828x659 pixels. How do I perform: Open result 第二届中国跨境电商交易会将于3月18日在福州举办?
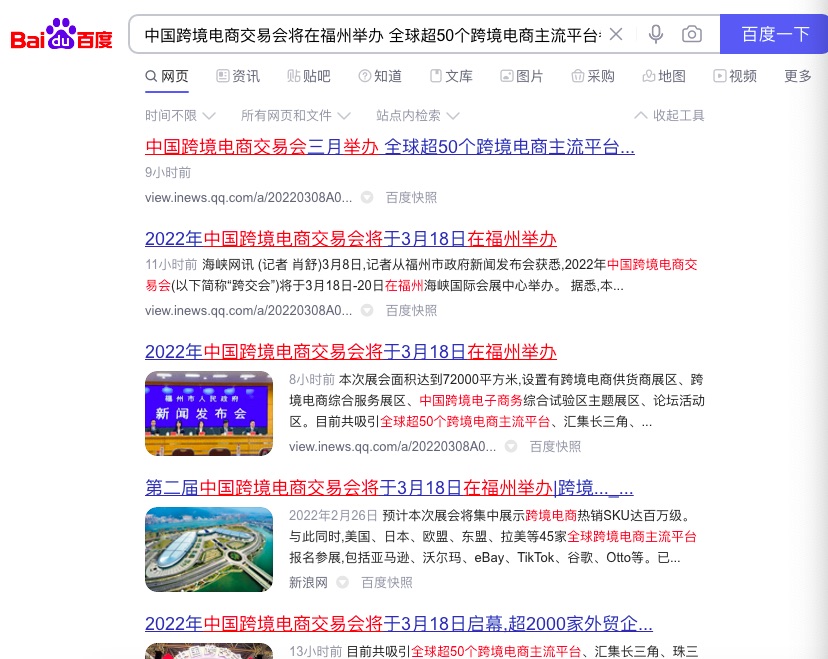tap(389, 488)
